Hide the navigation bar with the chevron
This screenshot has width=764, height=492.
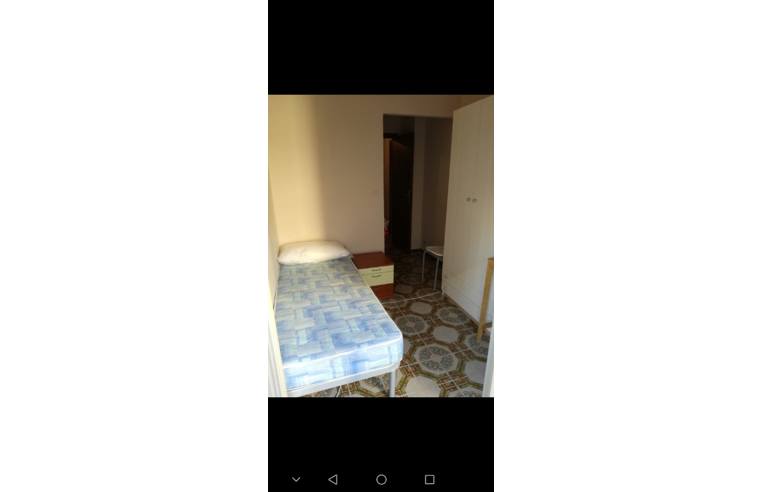pyautogui.click(x=296, y=480)
